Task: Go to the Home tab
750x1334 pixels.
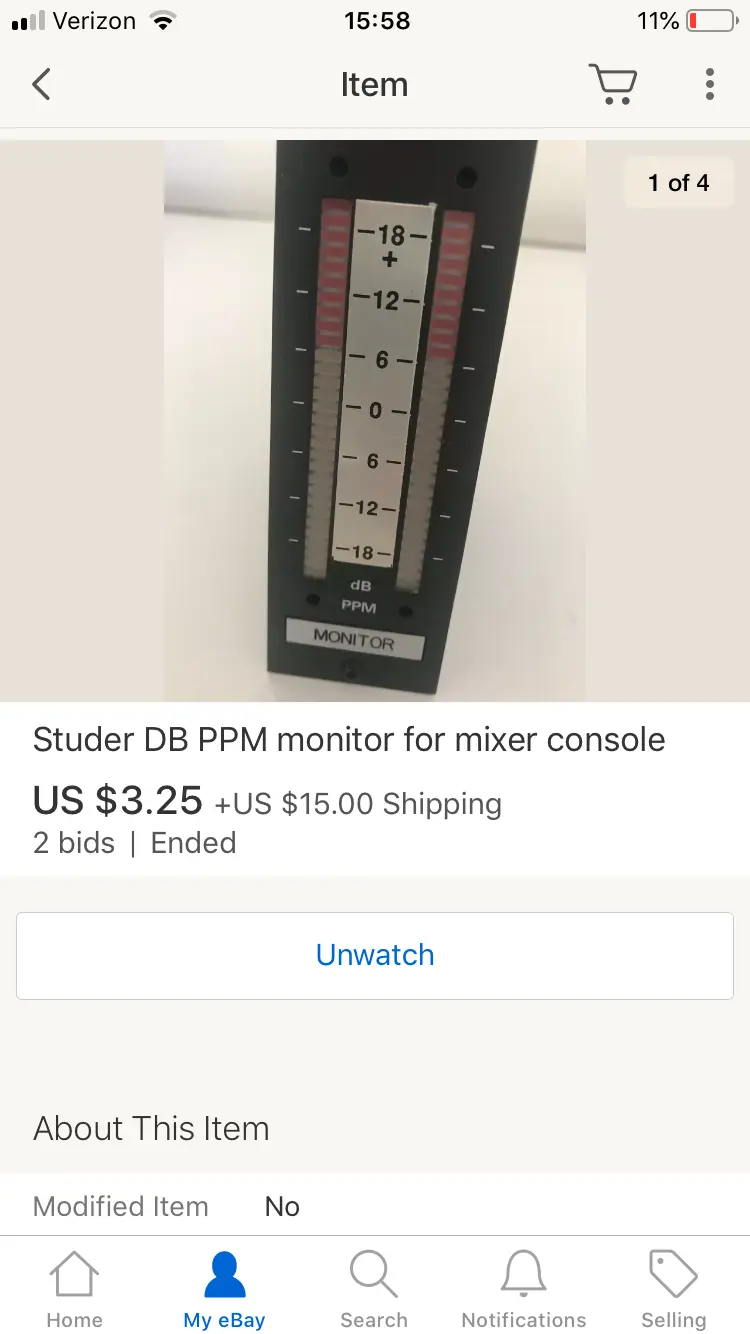Action: (74, 1290)
